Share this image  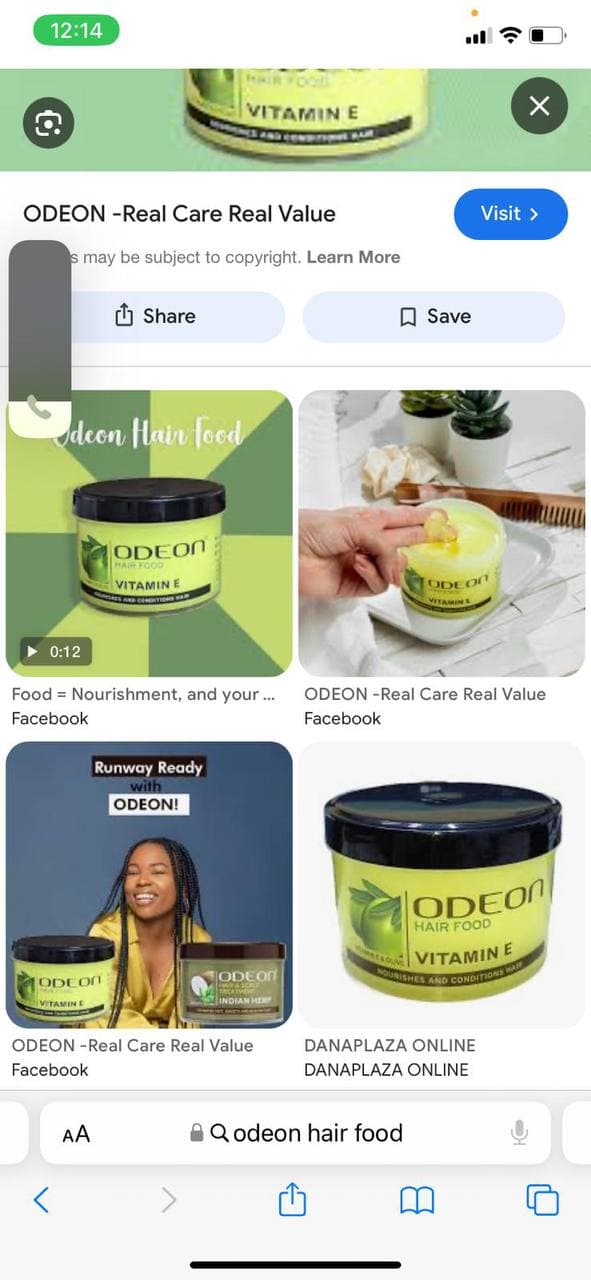click(x=155, y=316)
